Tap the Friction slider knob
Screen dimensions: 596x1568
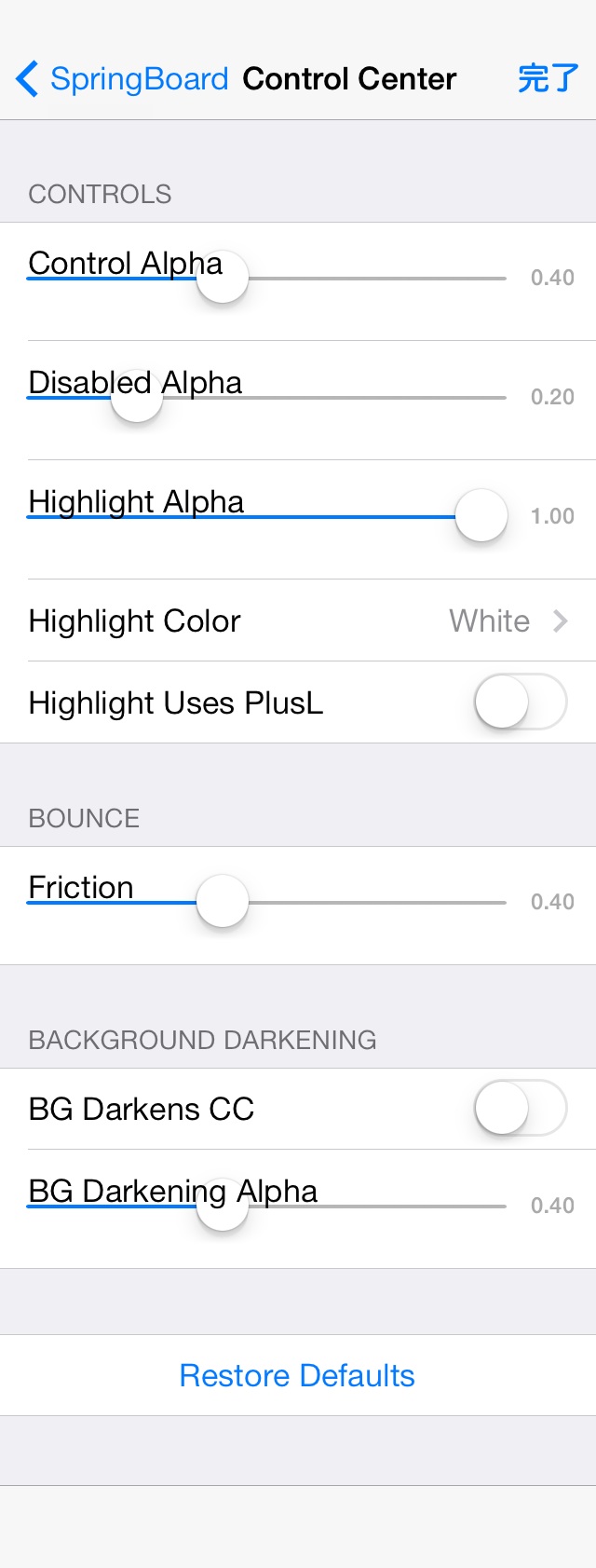click(x=223, y=902)
